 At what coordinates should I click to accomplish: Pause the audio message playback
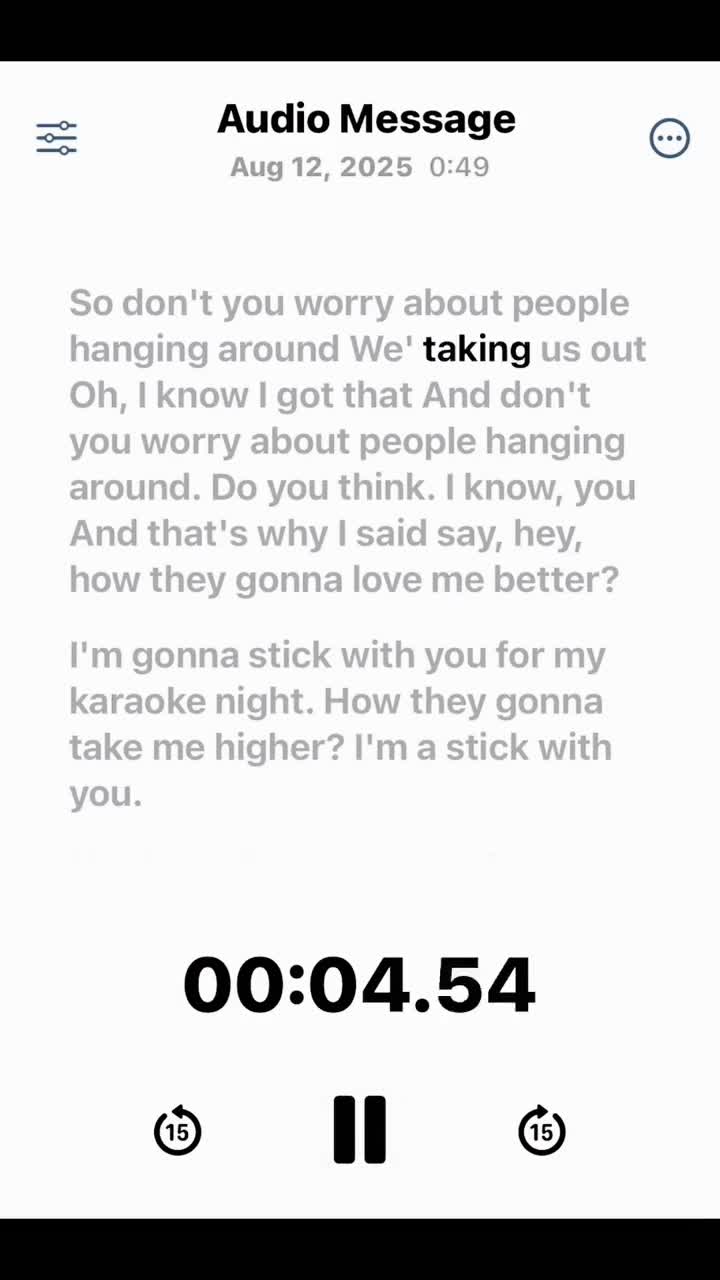coord(360,1130)
